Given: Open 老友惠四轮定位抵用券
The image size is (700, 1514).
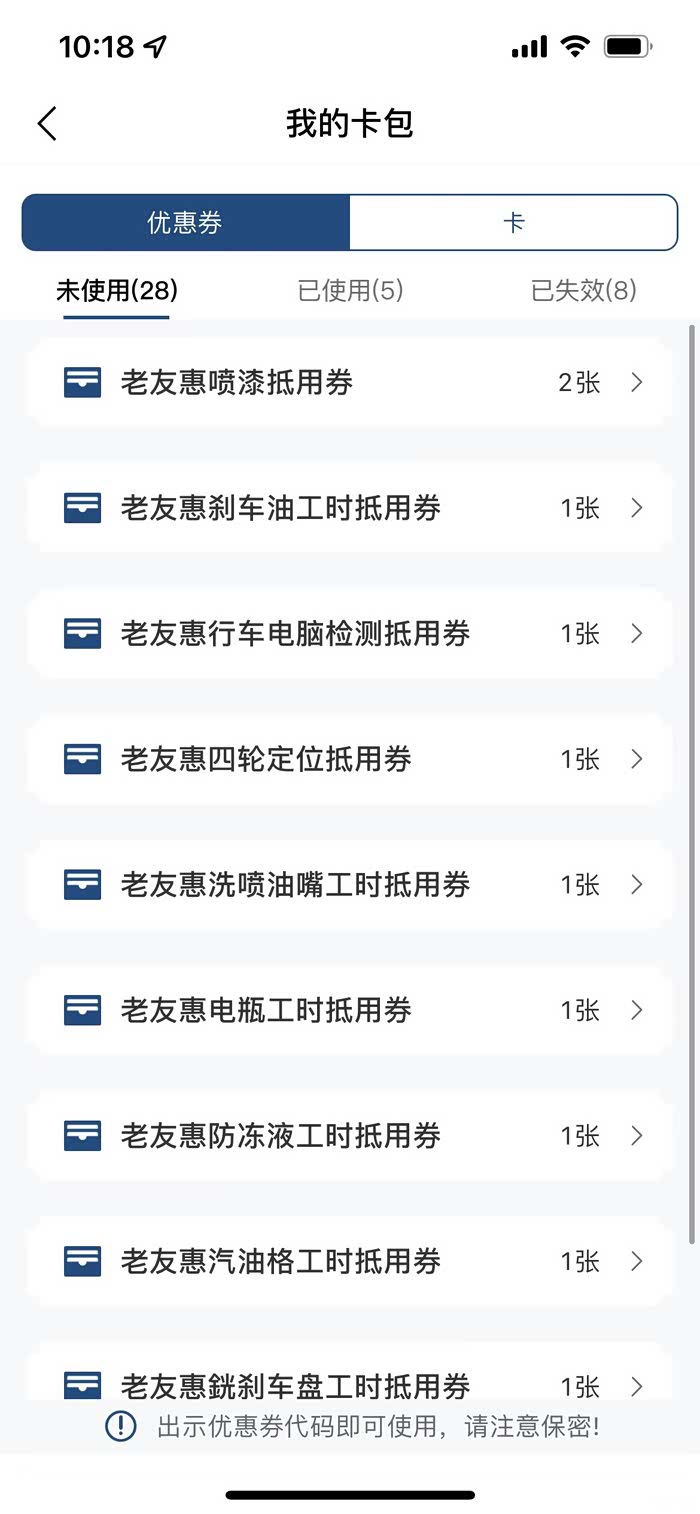Looking at the screenshot, I should click(348, 759).
